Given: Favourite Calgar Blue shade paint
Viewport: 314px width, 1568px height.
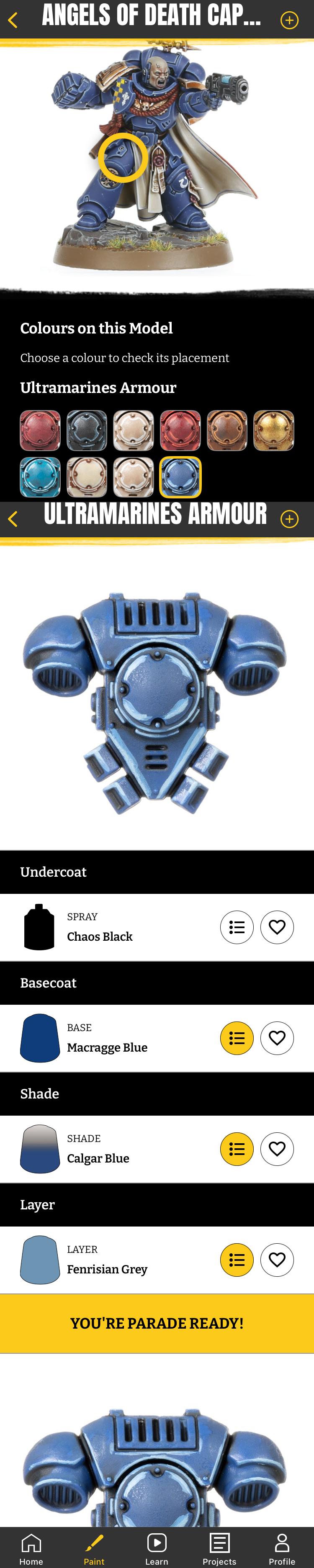Looking at the screenshot, I should [277, 1149].
